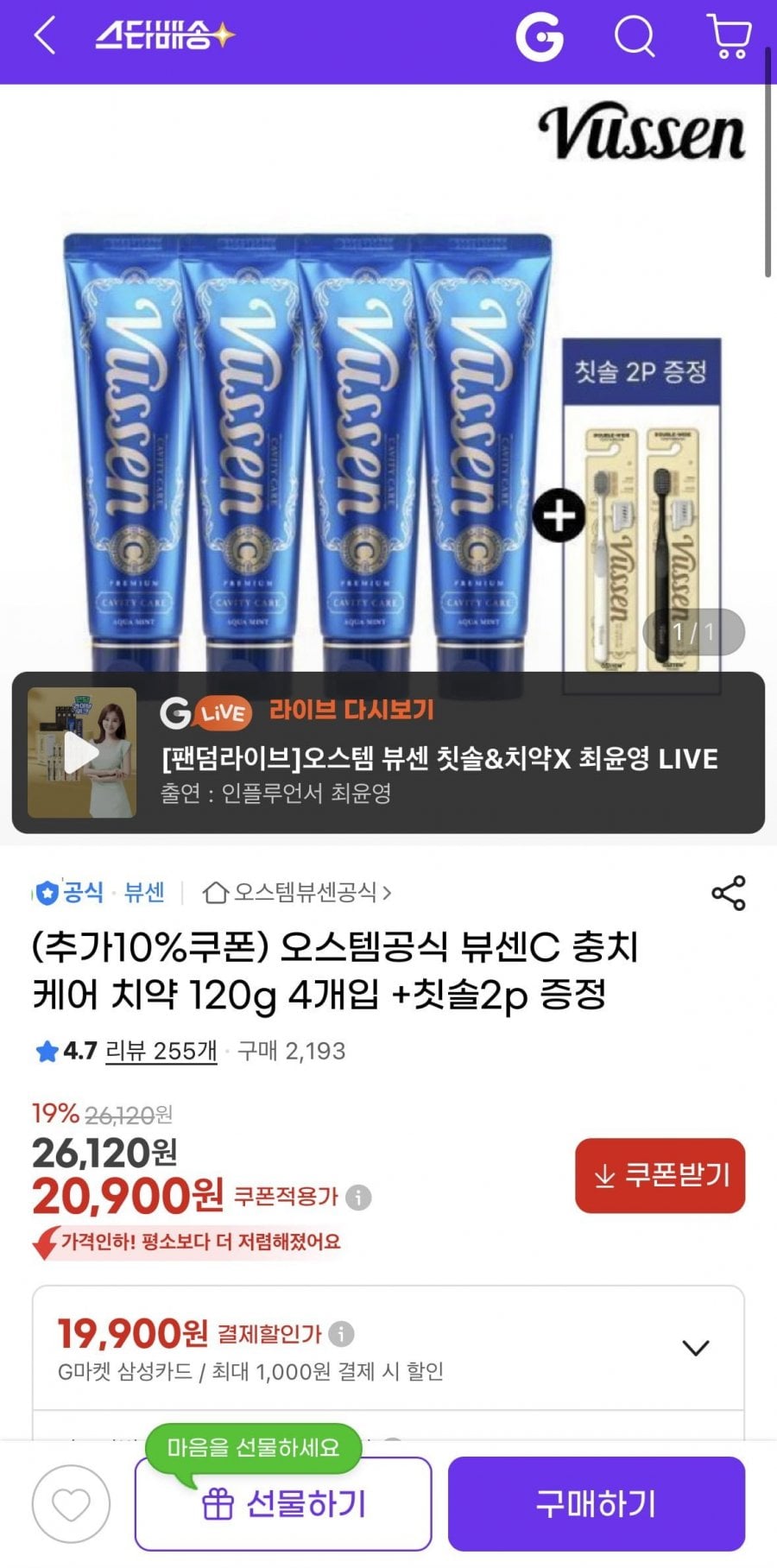Show info about 쿠폰적용가
The width and height of the screenshot is (777, 1568).
[x=358, y=1198]
